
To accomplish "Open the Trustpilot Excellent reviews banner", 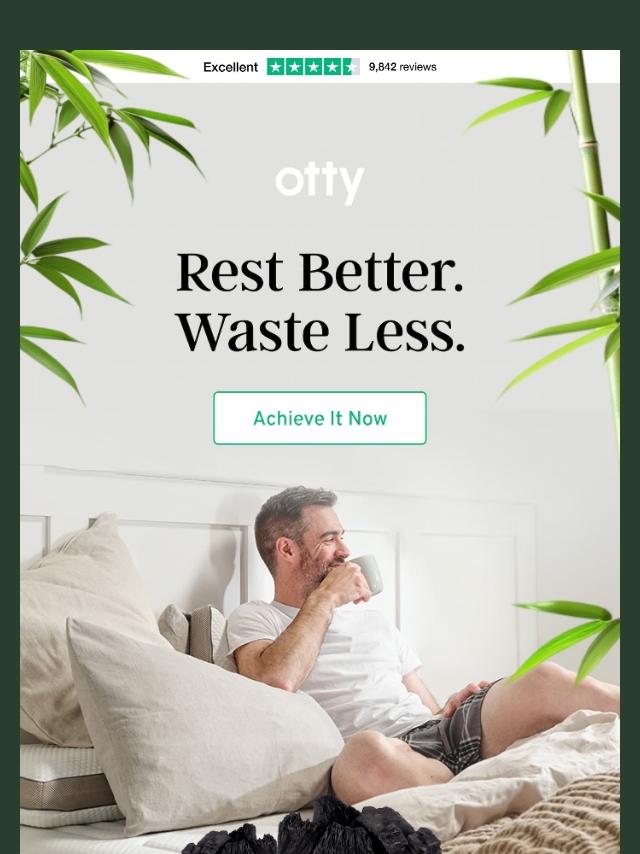I will [x=320, y=67].
